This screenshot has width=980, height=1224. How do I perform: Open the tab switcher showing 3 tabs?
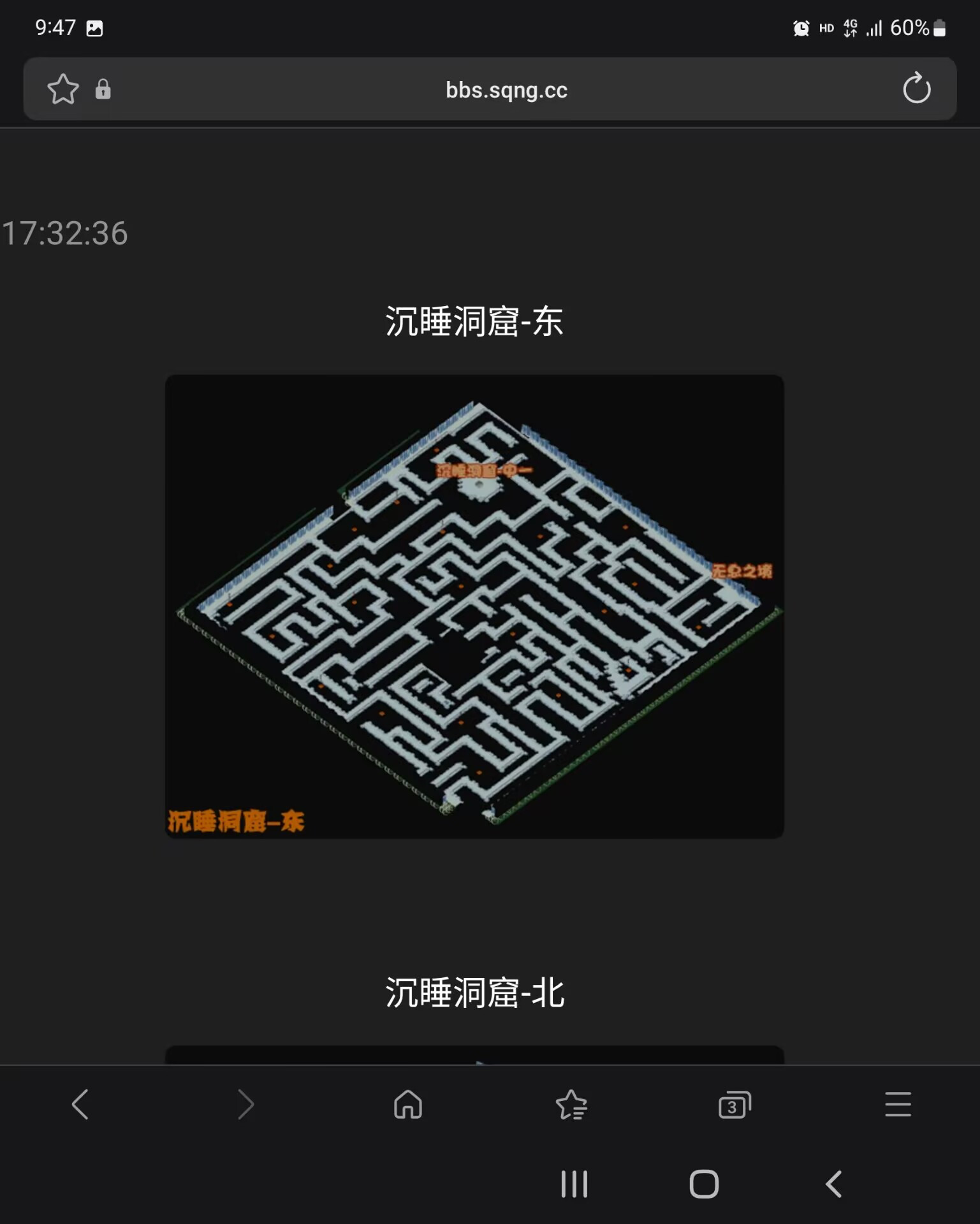(735, 1105)
